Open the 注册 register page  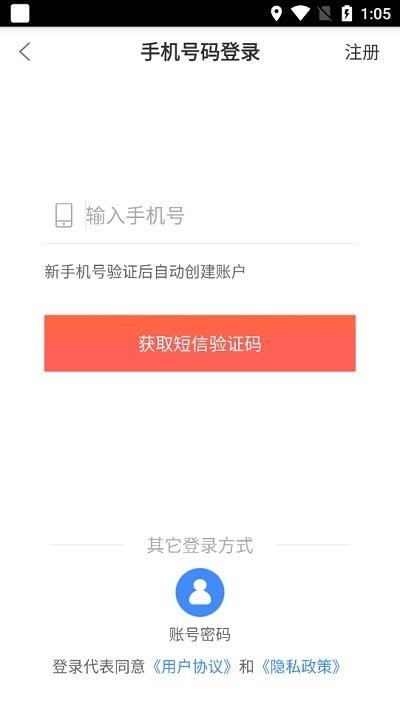pyautogui.click(x=361, y=52)
